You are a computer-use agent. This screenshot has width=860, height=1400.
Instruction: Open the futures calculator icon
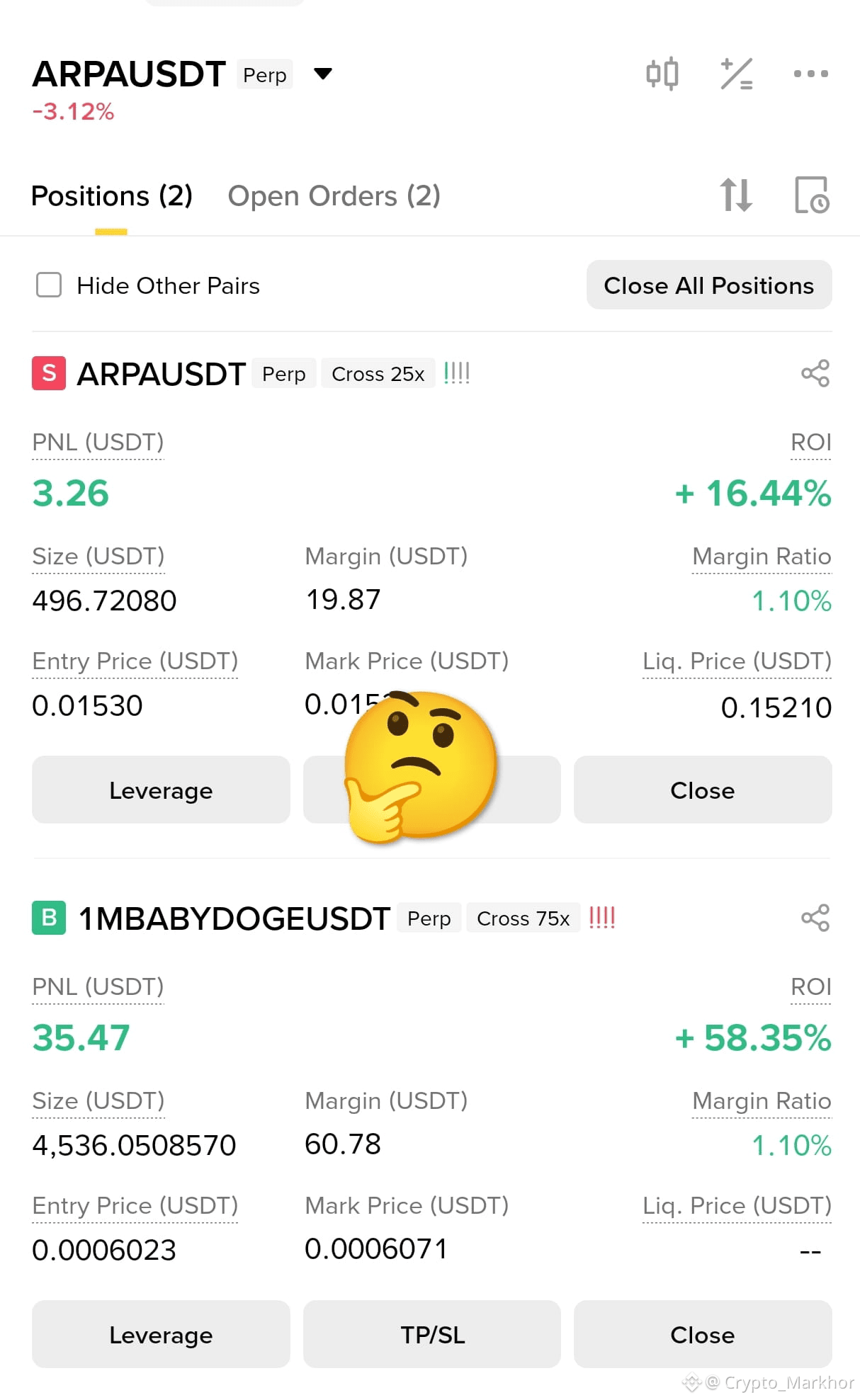736,73
